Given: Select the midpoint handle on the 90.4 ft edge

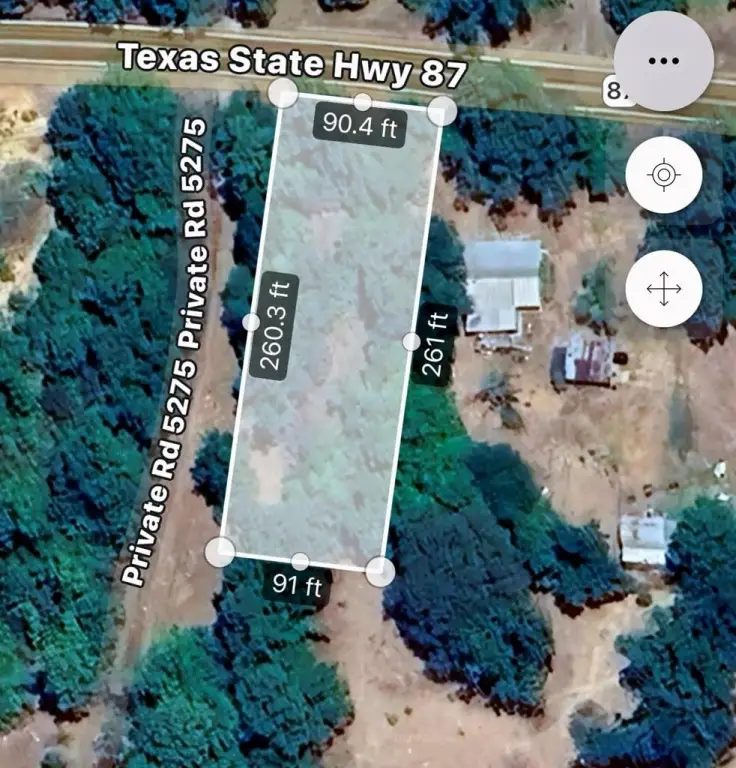Looking at the screenshot, I should (x=363, y=102).
